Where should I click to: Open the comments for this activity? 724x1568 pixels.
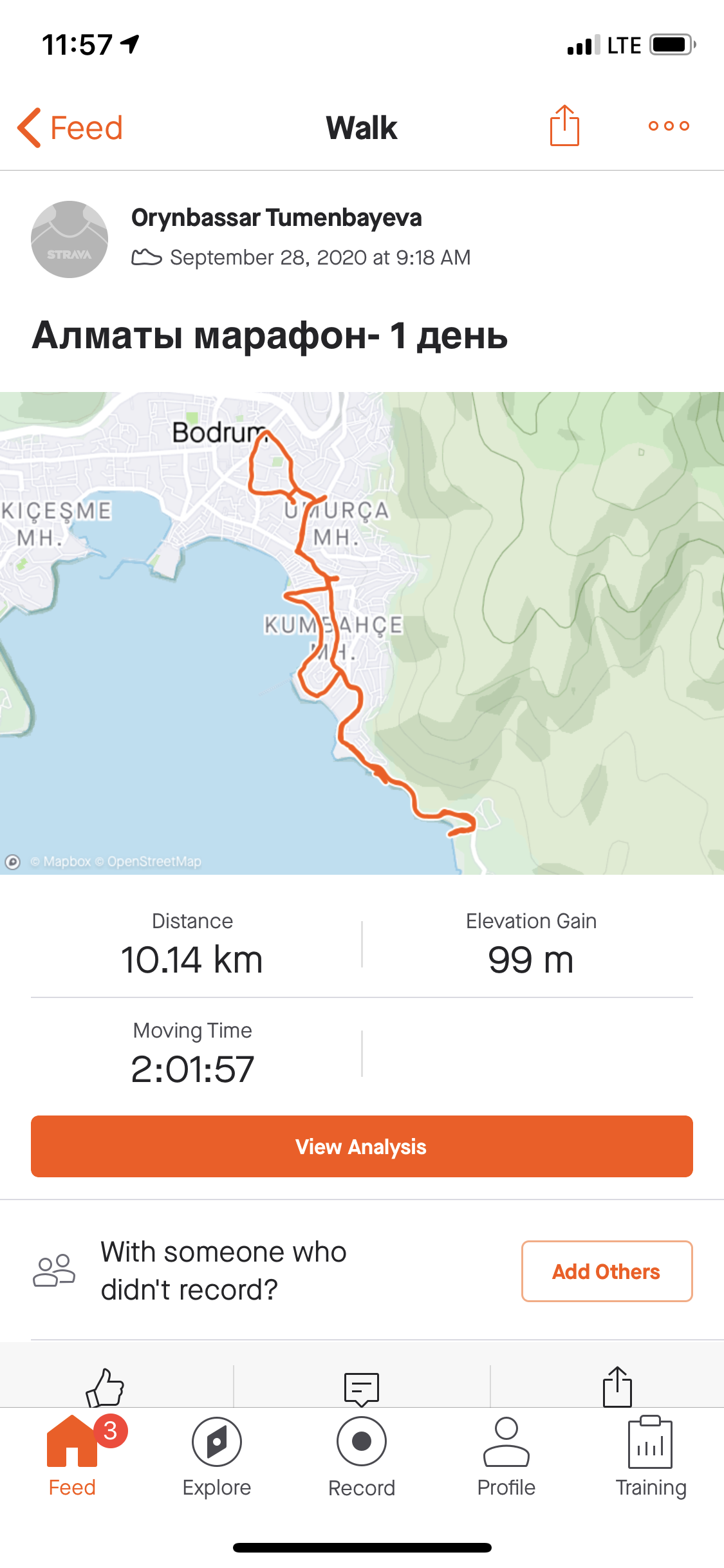(x=362, y=1388)
